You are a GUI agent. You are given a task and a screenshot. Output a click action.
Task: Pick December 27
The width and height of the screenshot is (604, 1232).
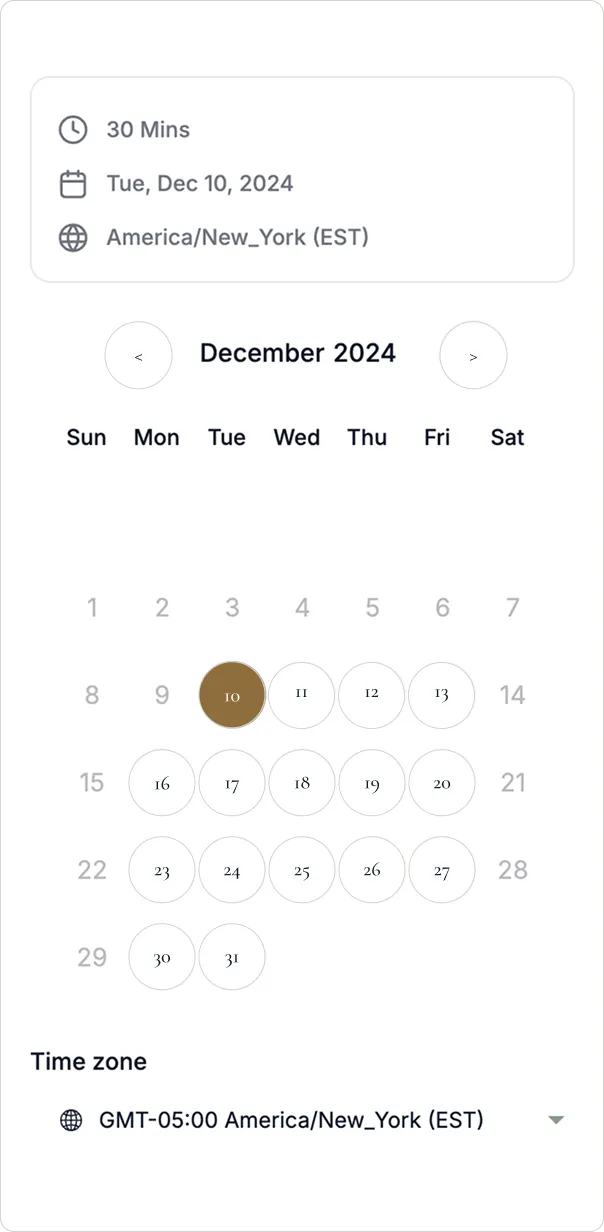click(x=442, y=870)
